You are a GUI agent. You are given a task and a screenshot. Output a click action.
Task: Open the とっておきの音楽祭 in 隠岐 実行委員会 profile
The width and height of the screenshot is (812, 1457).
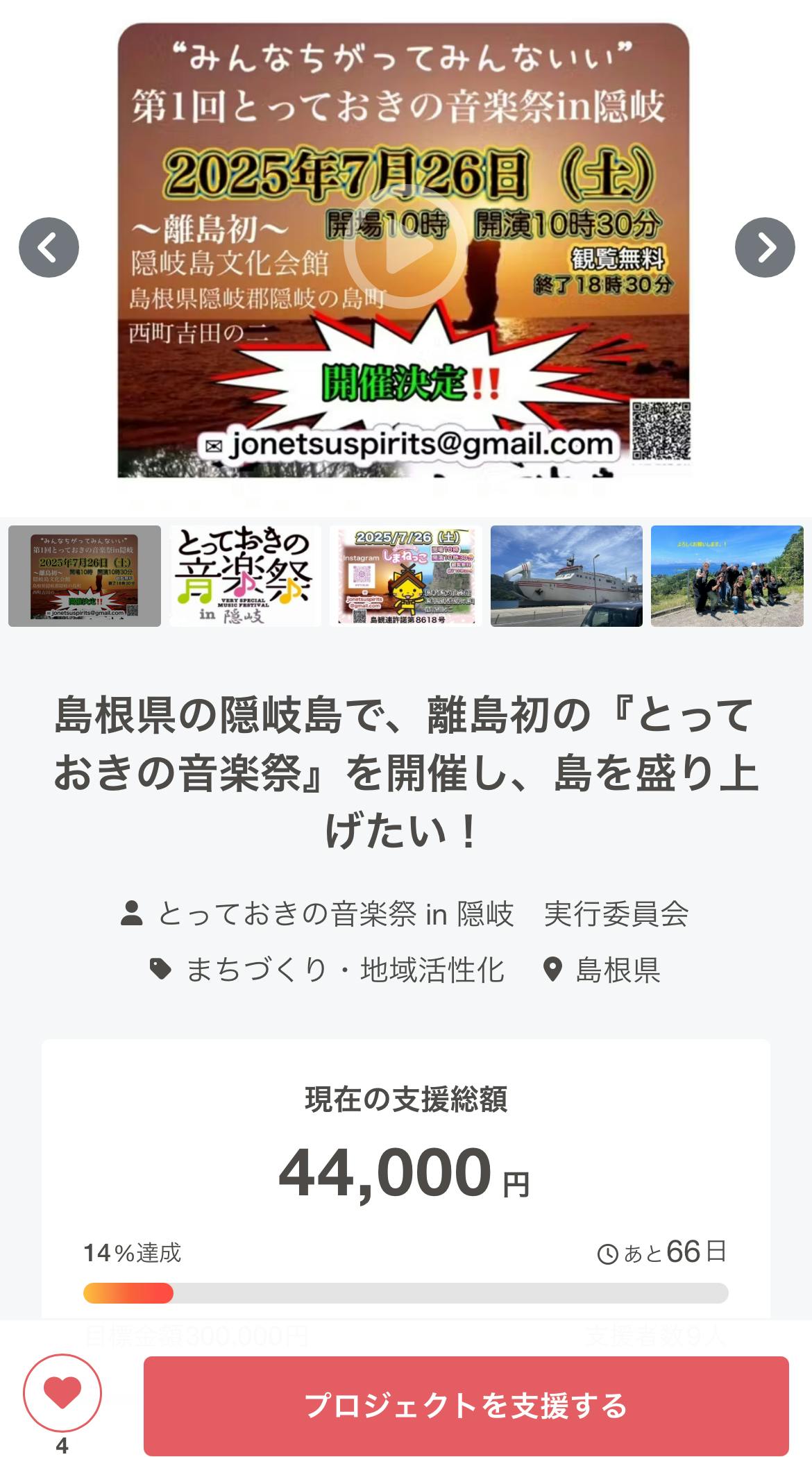click(x=405, y=913)
